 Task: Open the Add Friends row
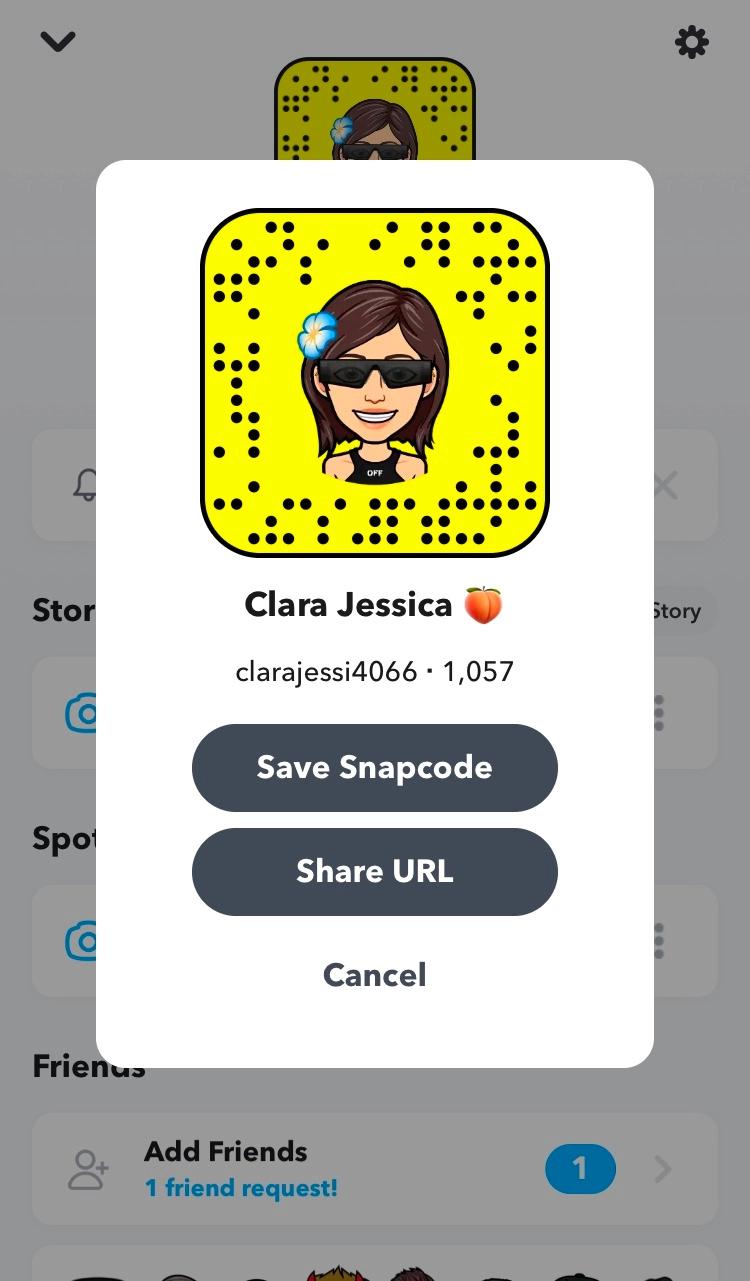pos(374,1169)
